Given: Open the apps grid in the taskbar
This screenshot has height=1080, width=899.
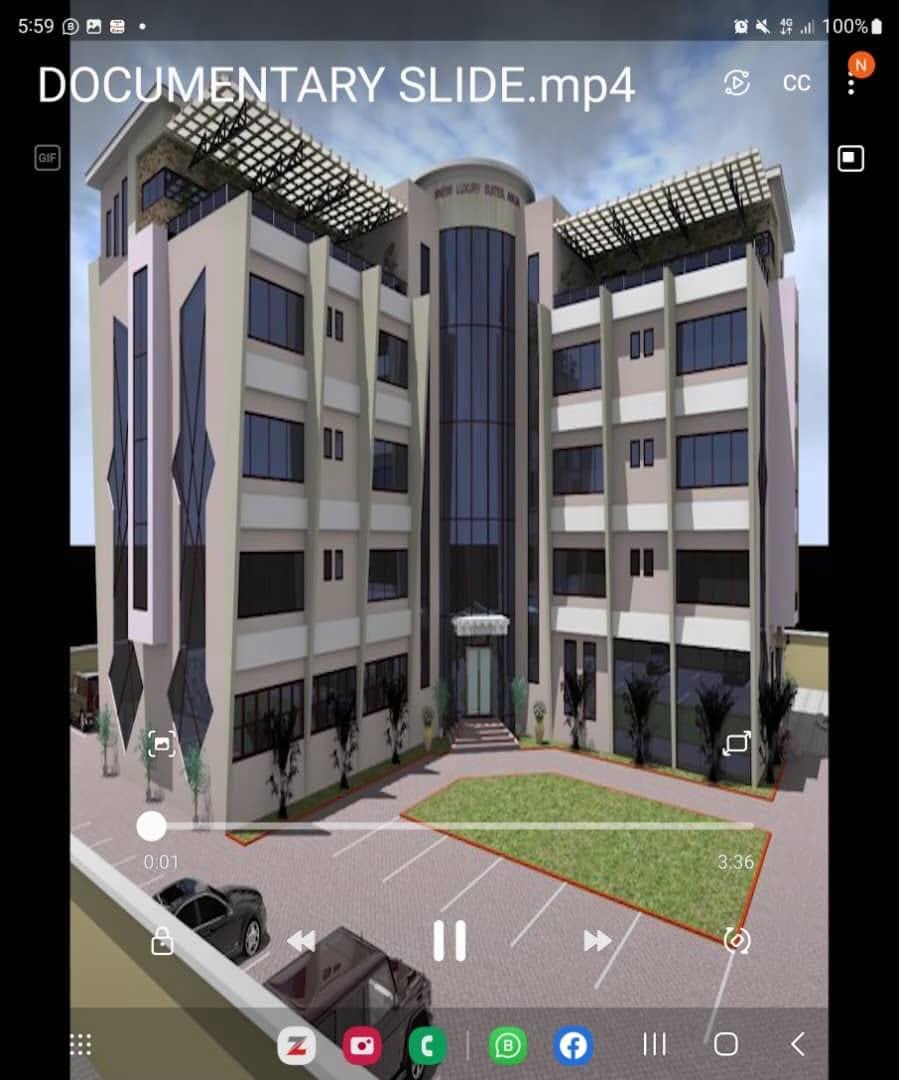Looking at the screenshot, I should pos(80,1045).
